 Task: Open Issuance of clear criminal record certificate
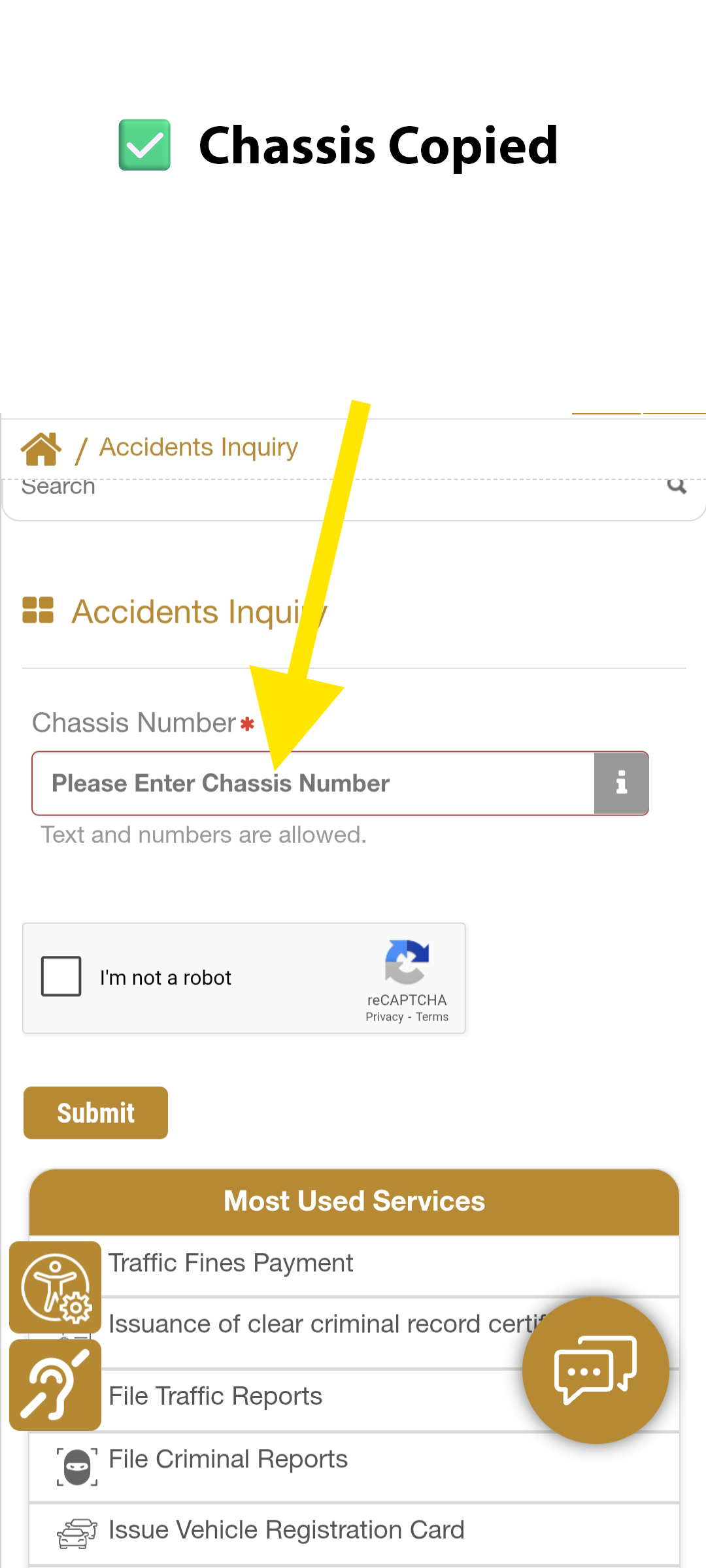(x=314, y=1324)
